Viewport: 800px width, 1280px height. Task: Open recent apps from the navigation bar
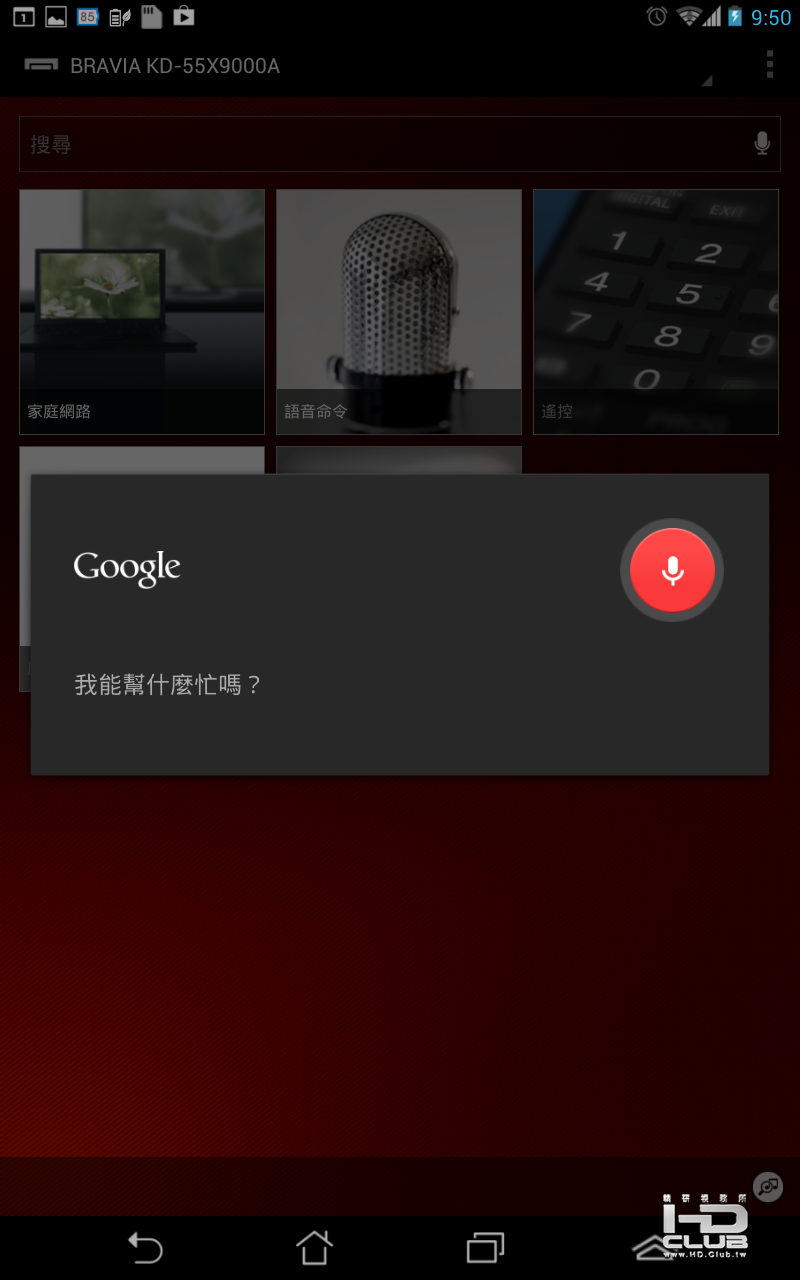485,1247
